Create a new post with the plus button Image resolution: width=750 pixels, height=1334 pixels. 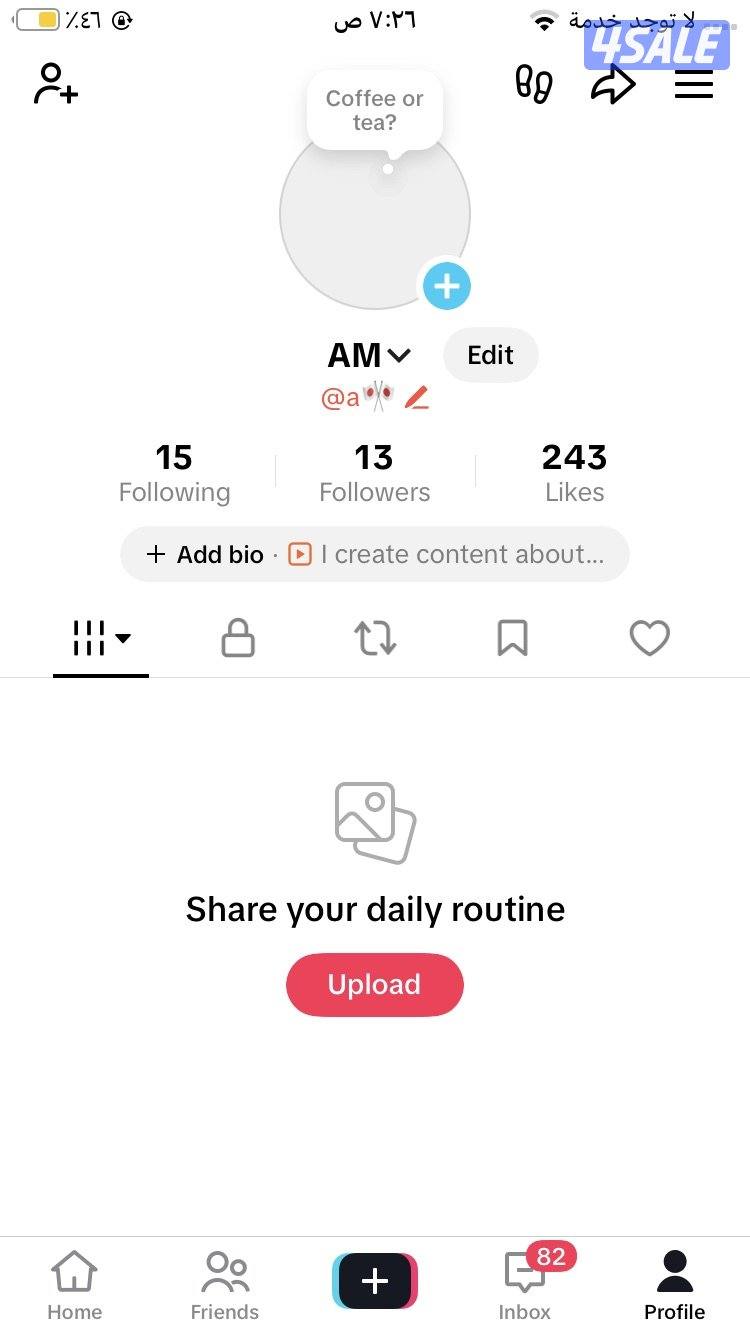coord(375,1281)
